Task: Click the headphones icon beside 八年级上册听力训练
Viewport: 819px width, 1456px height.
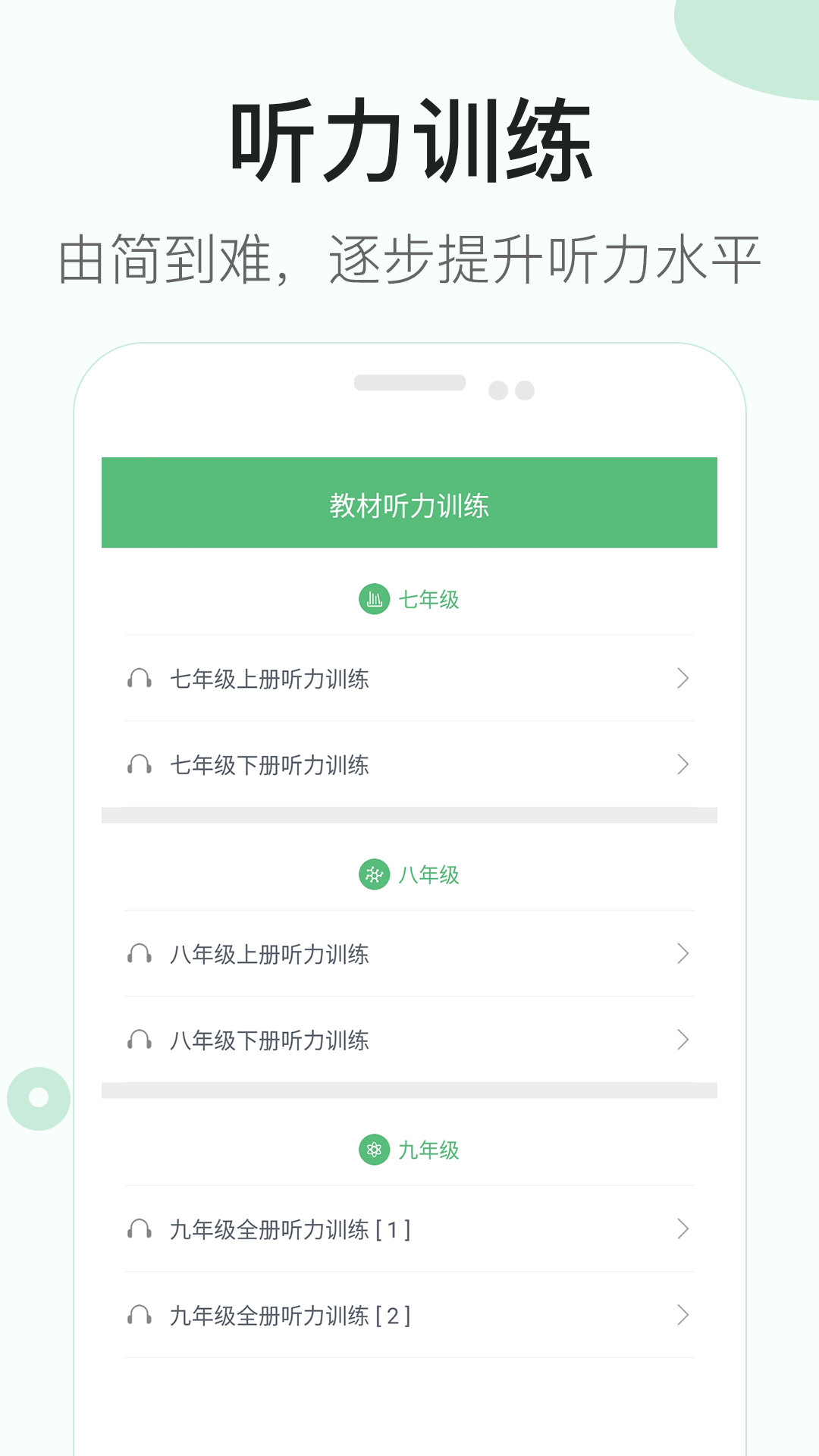Action: click(x=140, y=955)
